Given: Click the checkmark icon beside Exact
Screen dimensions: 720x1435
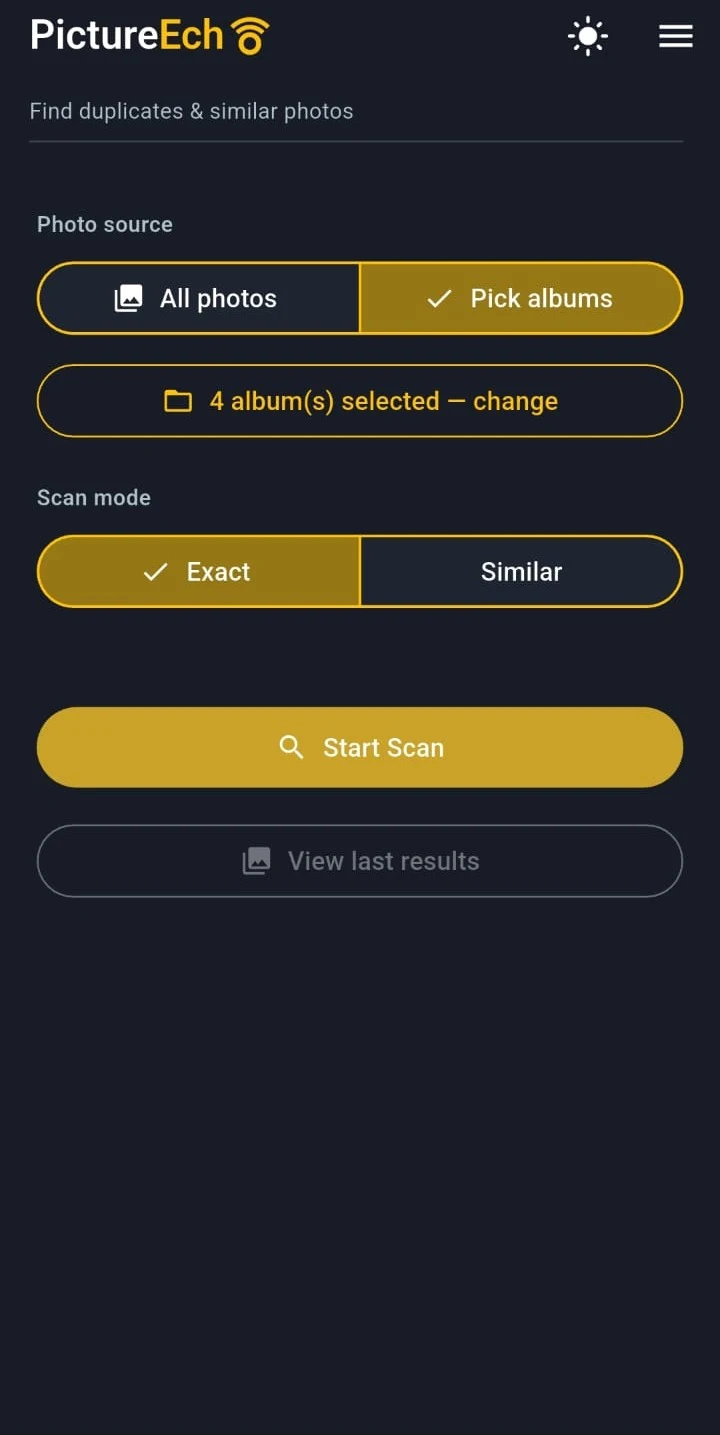Looking at the screenshot, I should (155, 571).
